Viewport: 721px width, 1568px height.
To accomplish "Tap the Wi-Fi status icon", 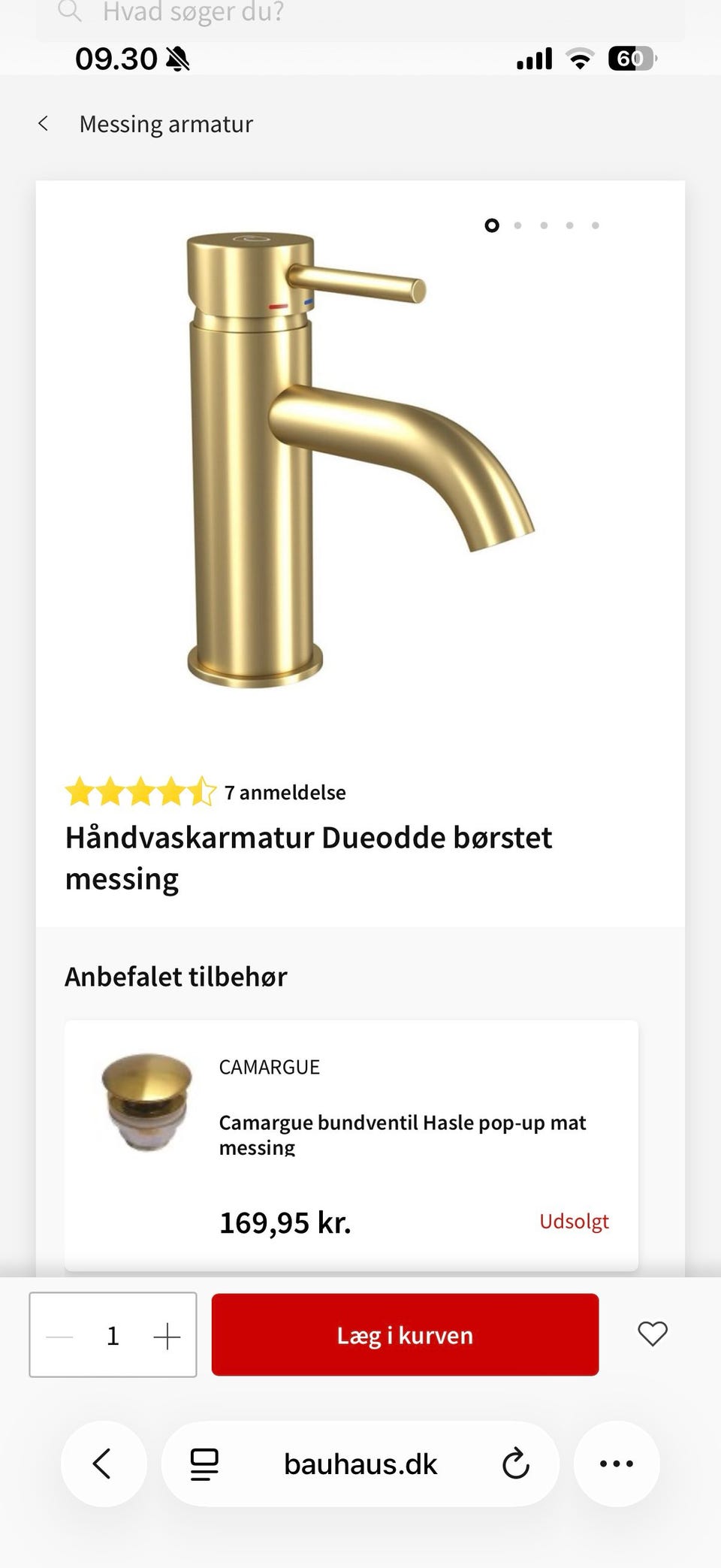I will click(578, 57).
